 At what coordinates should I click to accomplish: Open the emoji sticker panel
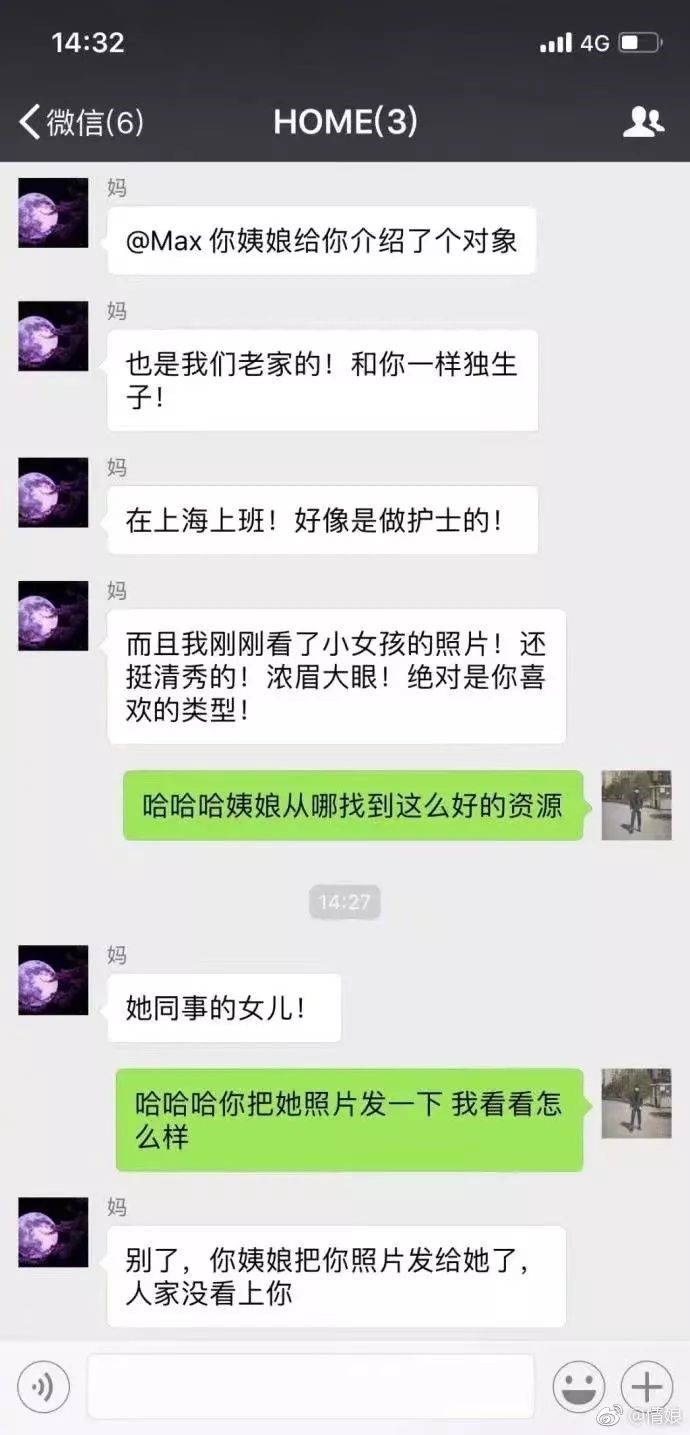(x=578, y=1387)
